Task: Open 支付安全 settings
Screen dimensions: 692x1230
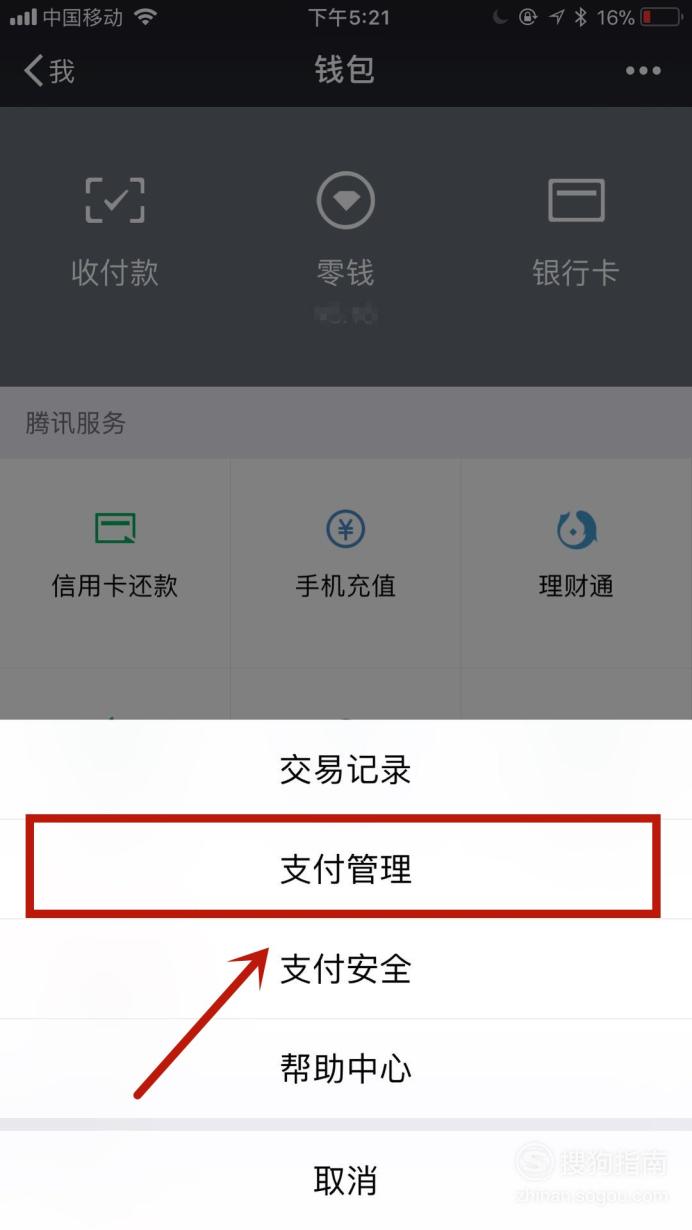Action: point(346,969)
